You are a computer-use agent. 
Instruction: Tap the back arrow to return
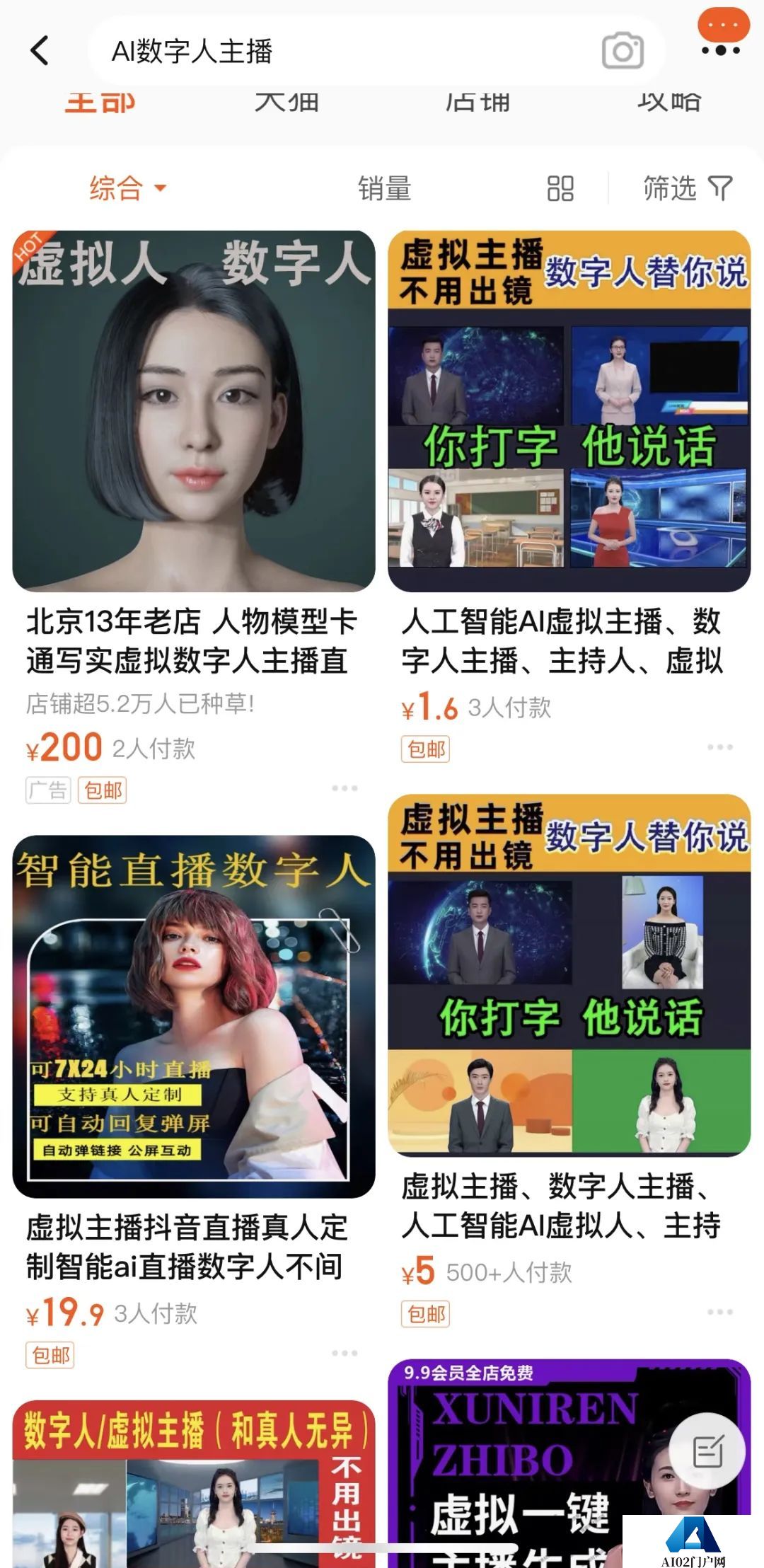point(38,50)
